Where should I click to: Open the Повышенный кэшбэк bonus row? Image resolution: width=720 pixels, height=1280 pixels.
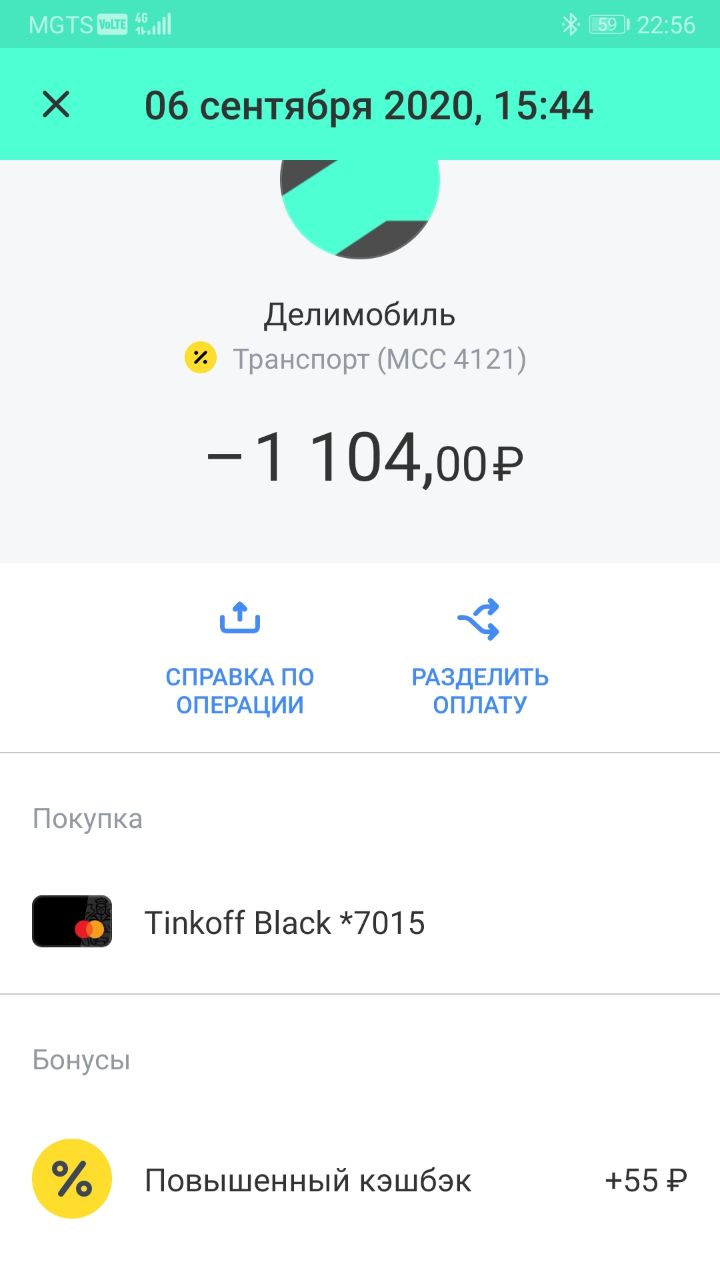coord(360,1180)
